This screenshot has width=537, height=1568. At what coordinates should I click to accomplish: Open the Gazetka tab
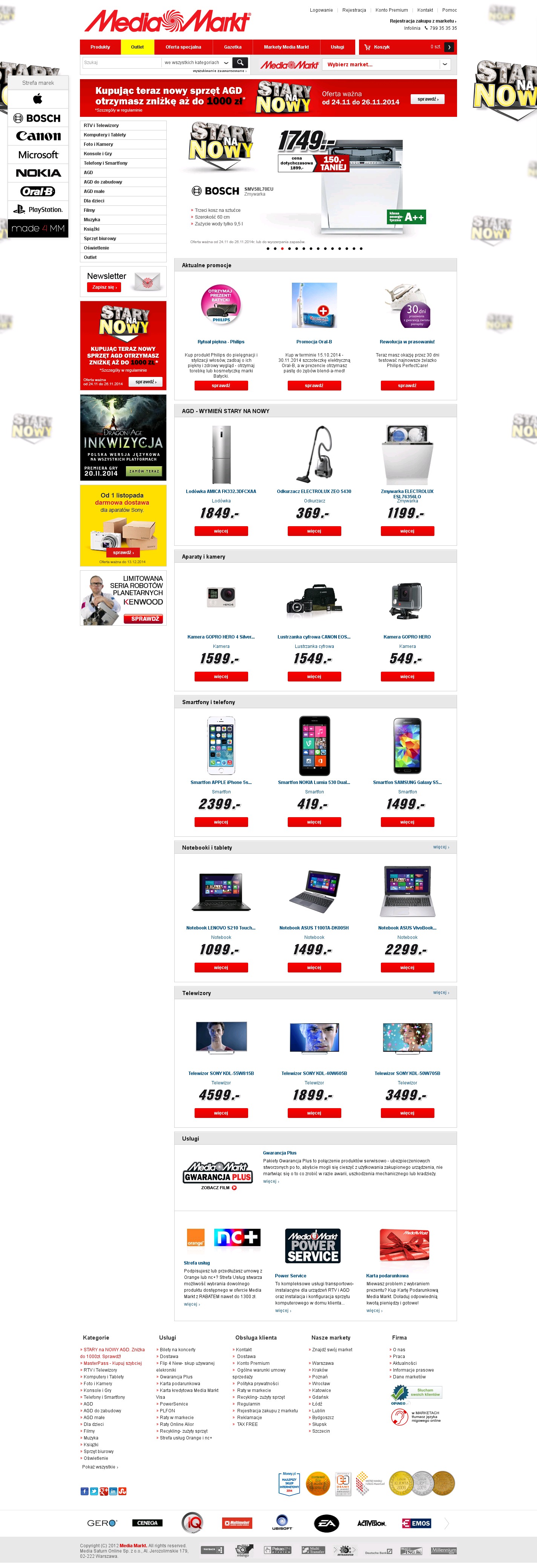tap(233, 47)
